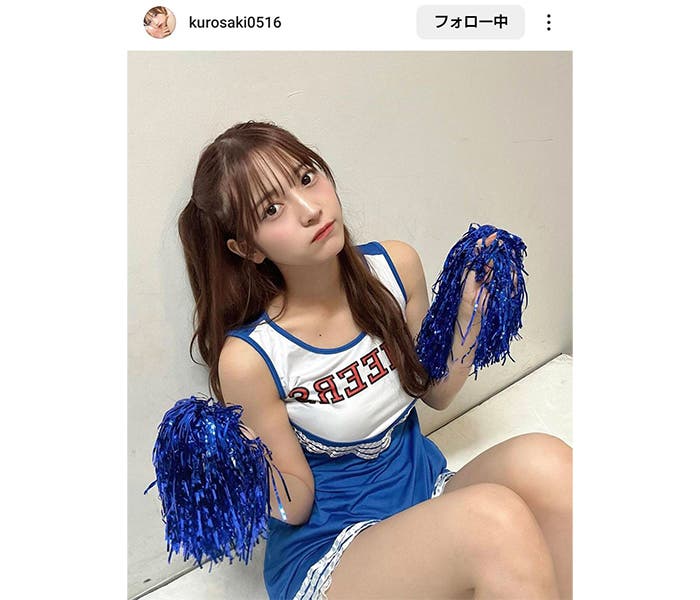Open the kurosaki0516 username link
The image size is (700, 600).
point(235,22)
